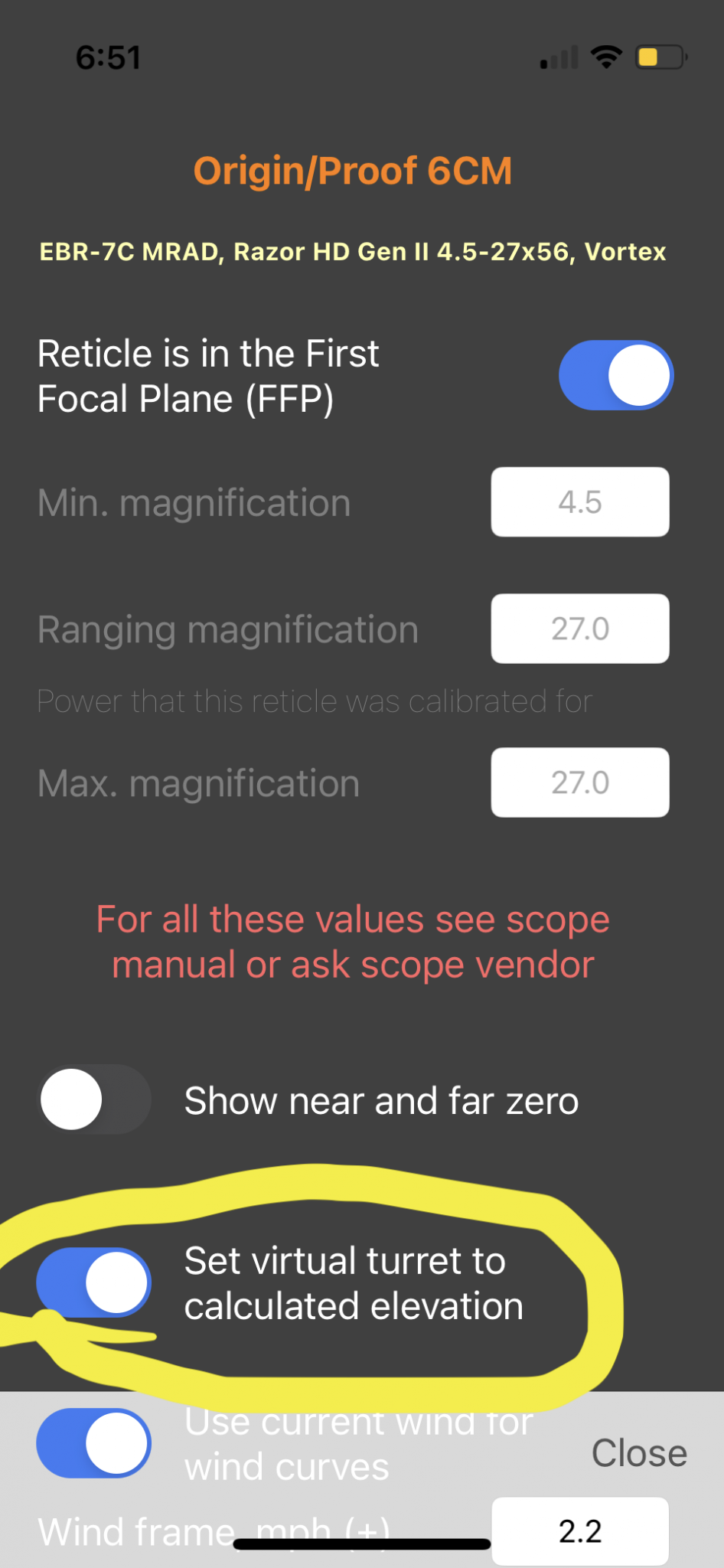The height and width of the screenshot is (1568, 724).
Task: Tap the Max. magnification field
Action: click(x=580, y=782)
